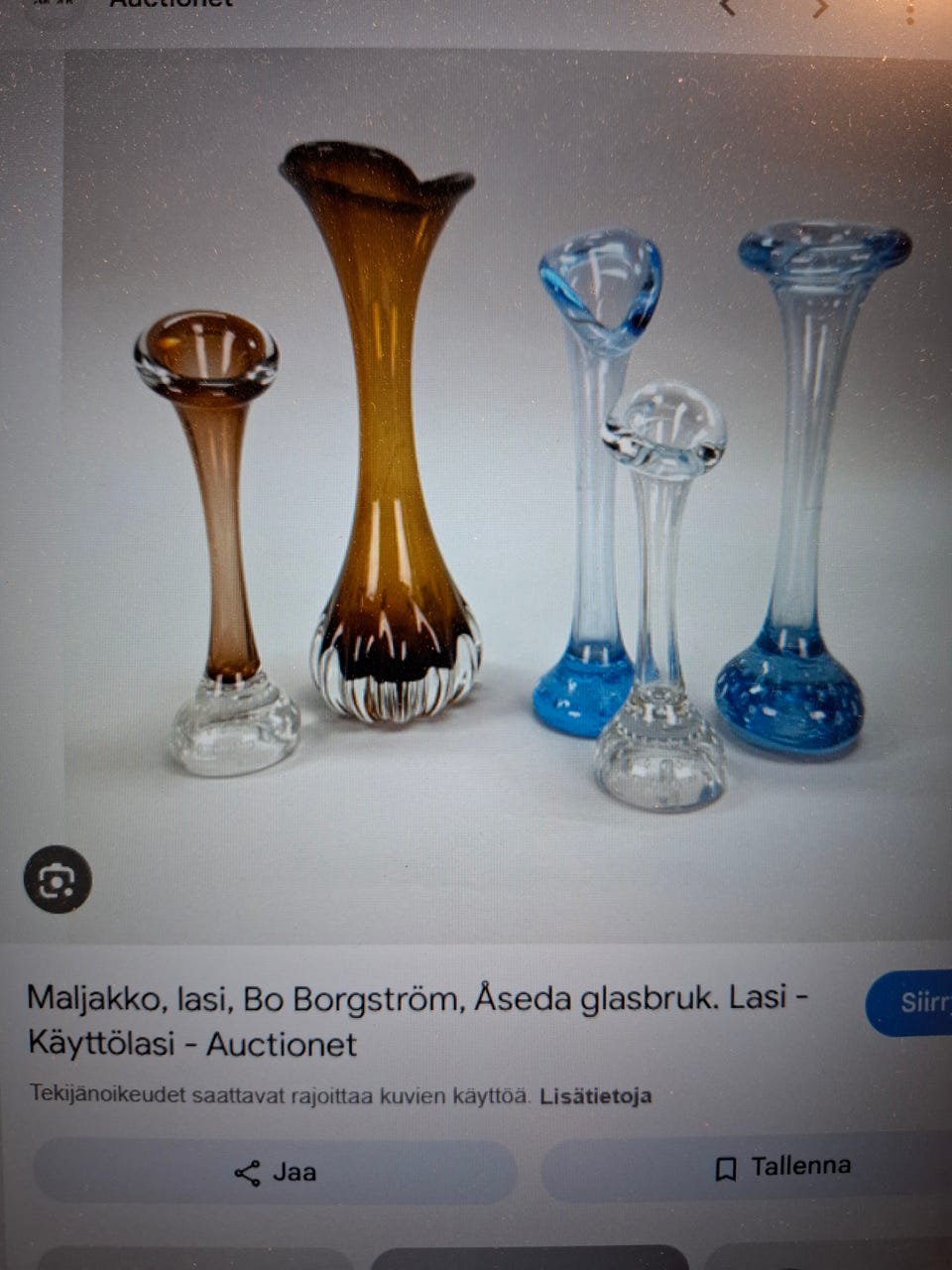Tap the share icon inside the Jaa button
The image size is (952, 1270).
tap(248, 1172)
